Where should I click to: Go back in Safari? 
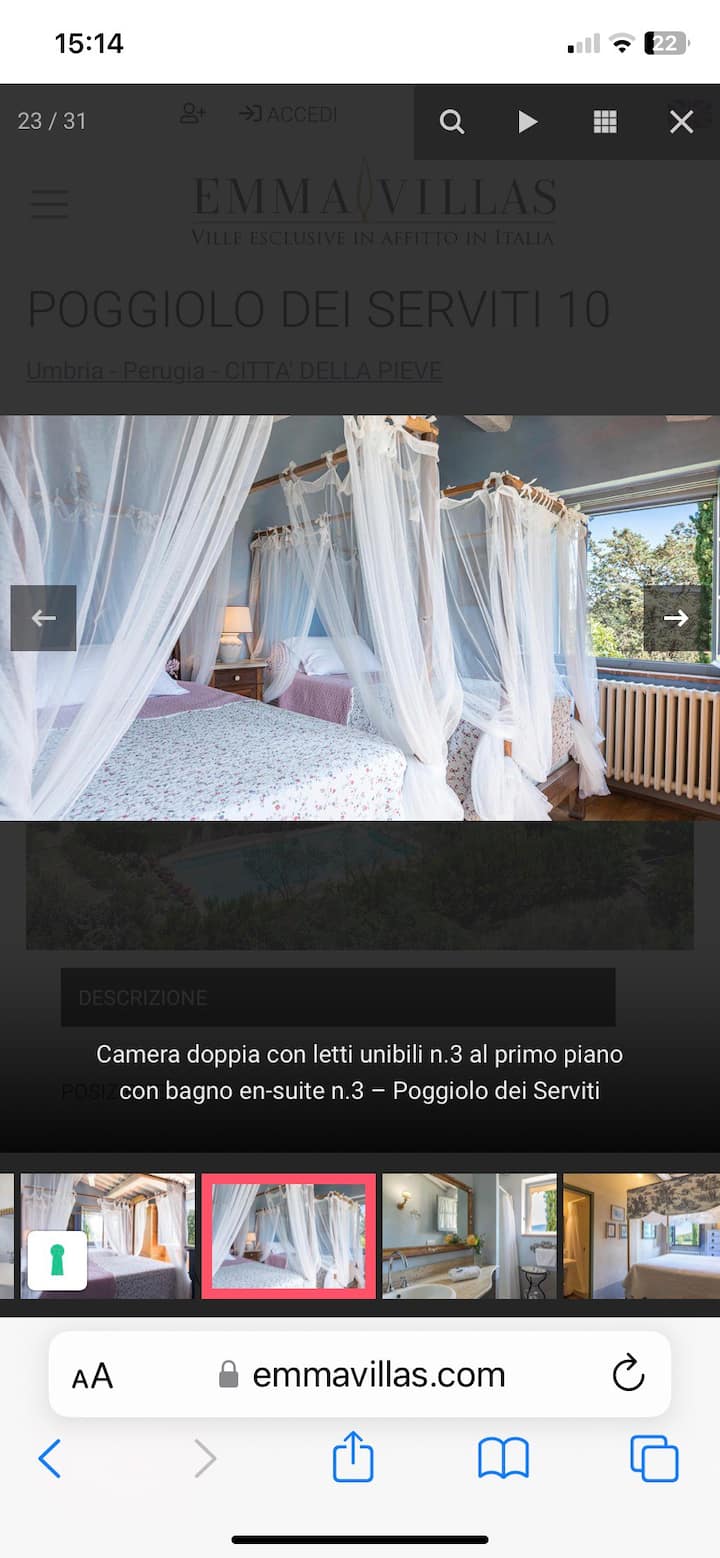click(x=50, y=1459)
